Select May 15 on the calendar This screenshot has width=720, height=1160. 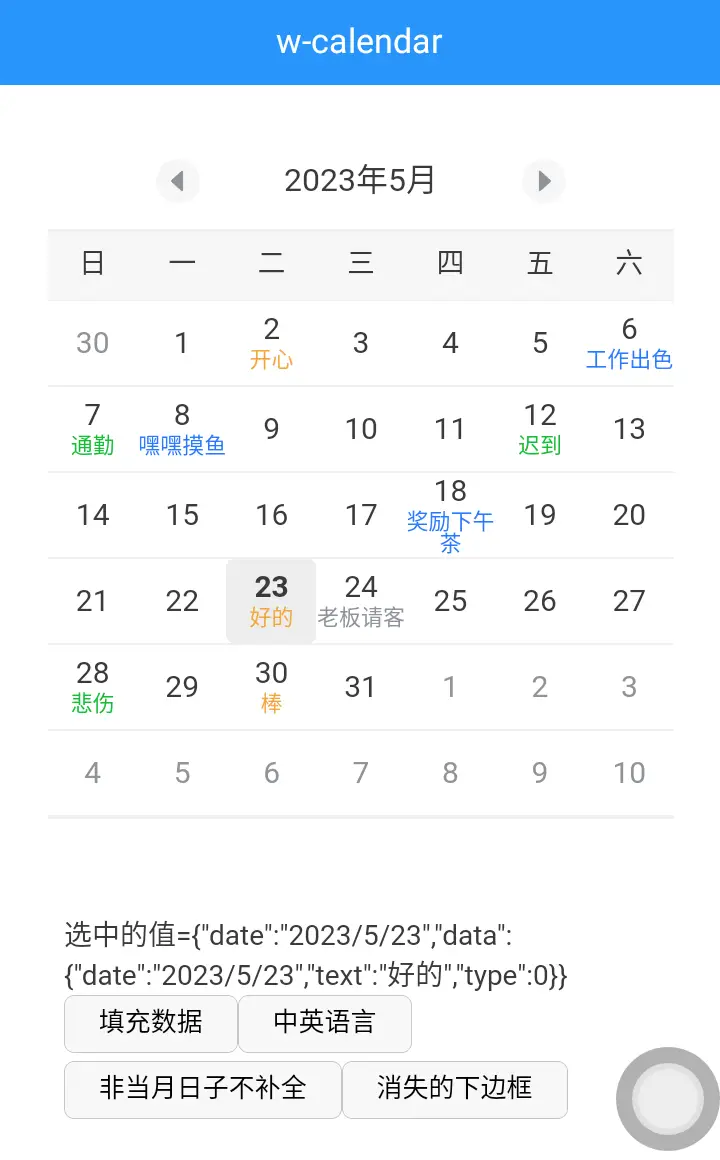pos(182,515)
